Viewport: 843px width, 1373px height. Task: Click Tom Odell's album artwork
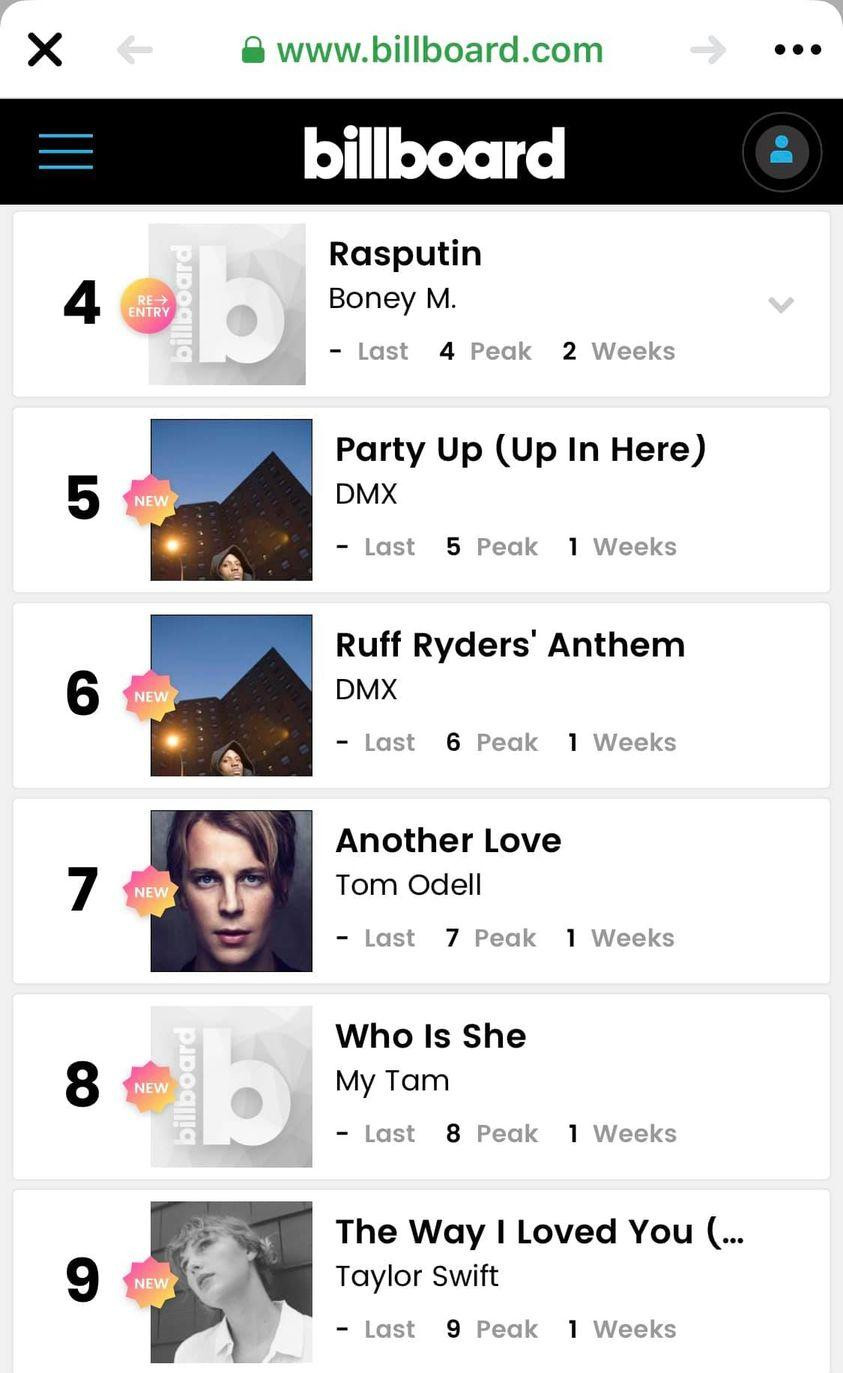coord(231,891)
